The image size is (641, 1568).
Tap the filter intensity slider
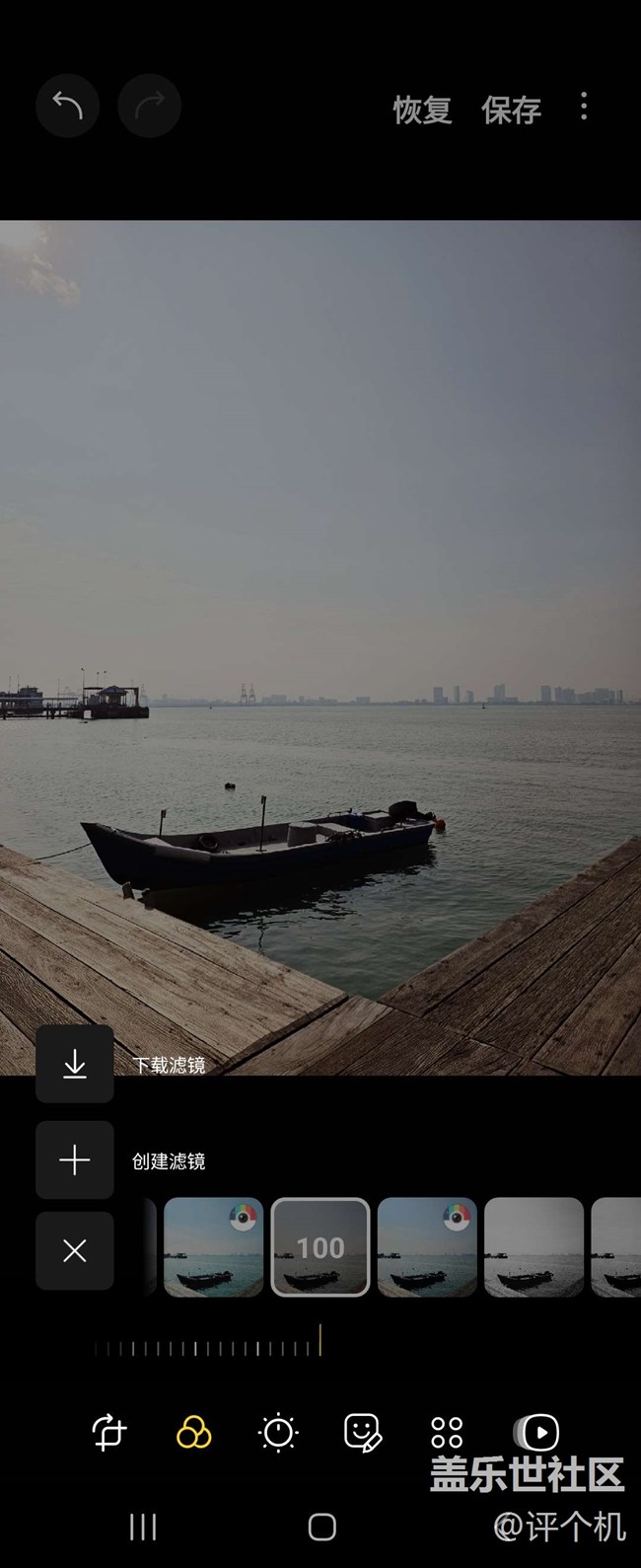click(207, 1347)
